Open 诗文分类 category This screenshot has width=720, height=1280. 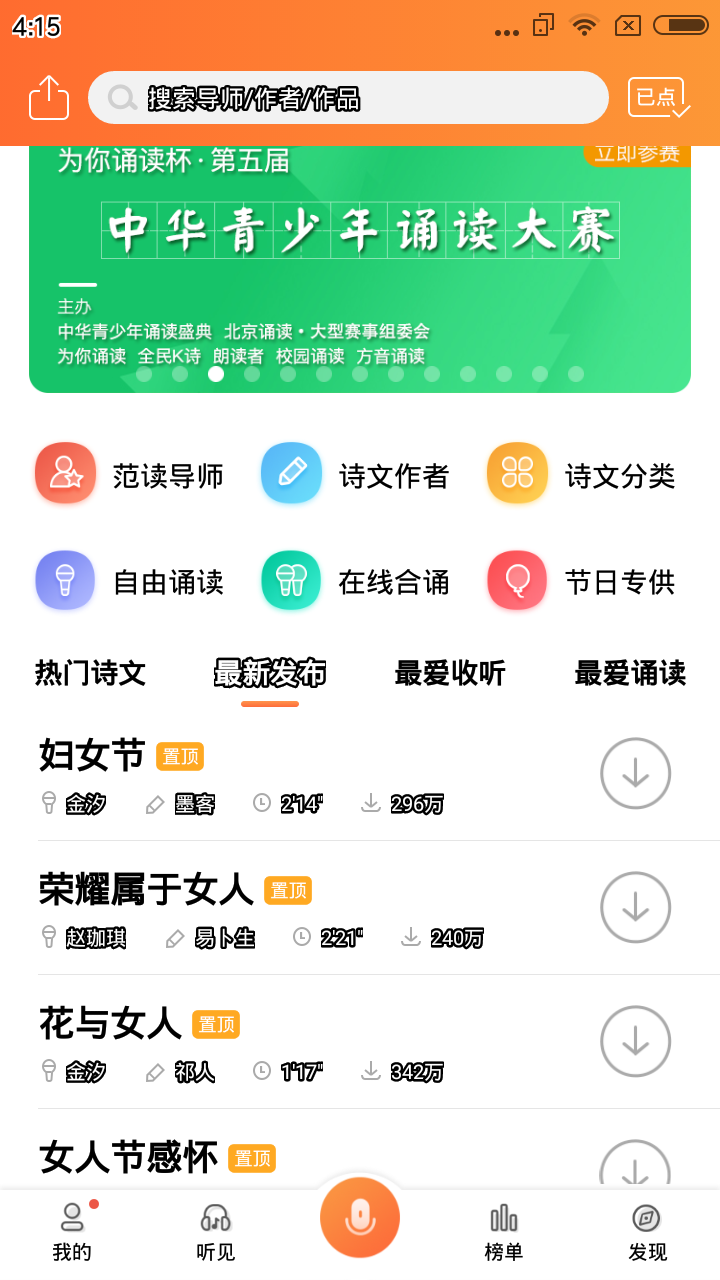[582, 474]
